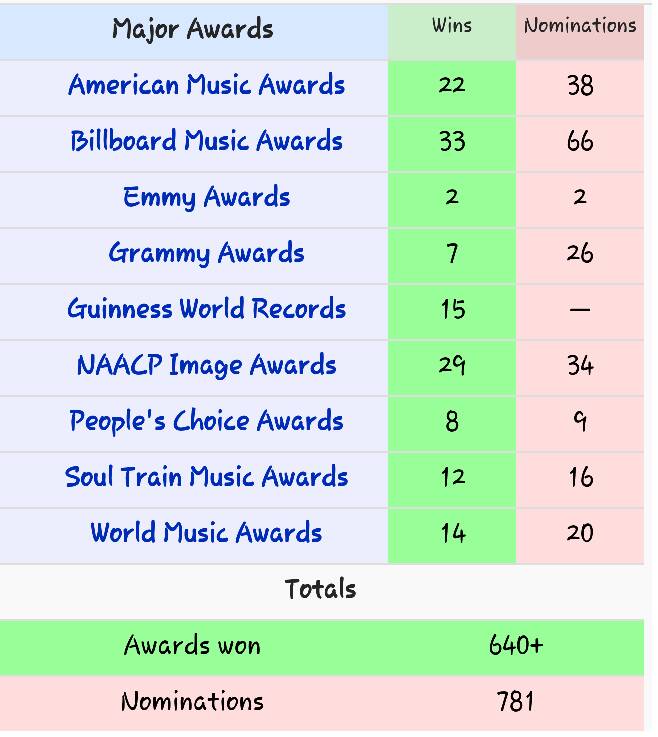Open the Guinness World Records link
The width and height of the screenshot is (658, 737).
click(x=206, y=310)
